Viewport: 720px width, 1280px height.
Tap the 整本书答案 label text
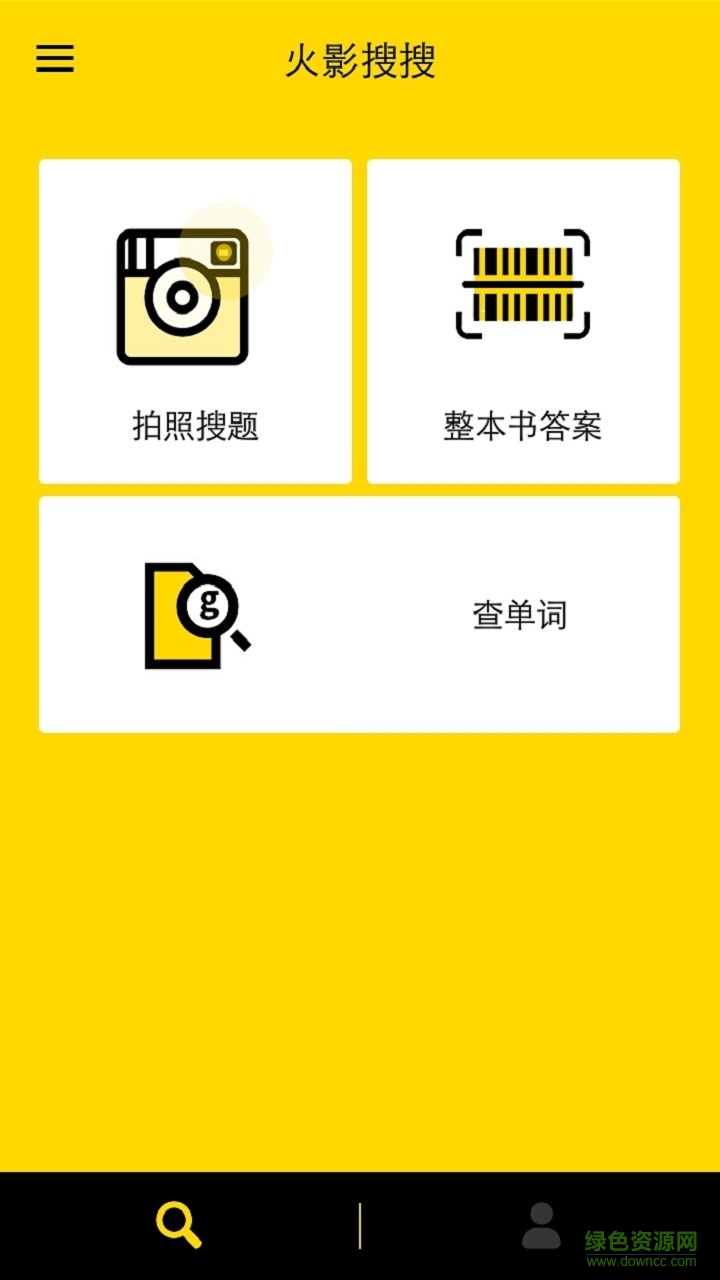point(521,424)
